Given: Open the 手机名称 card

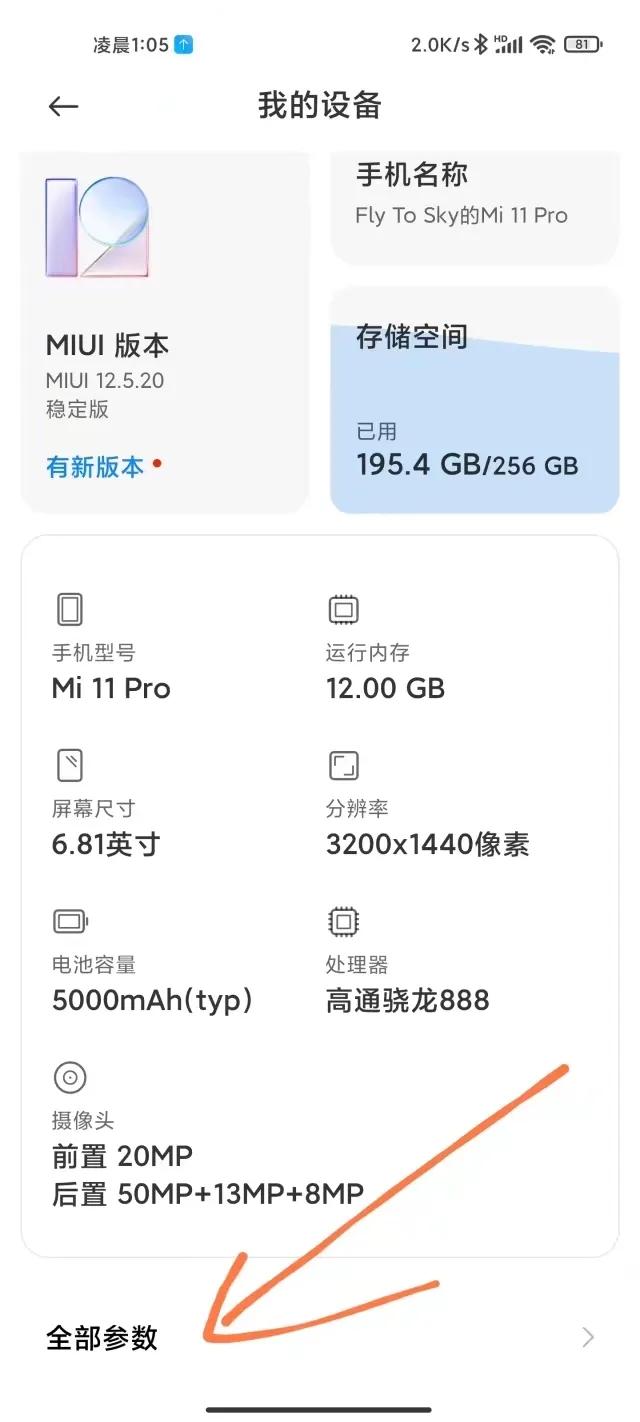Looking at the screenshot, I should [x=475, y=205].
